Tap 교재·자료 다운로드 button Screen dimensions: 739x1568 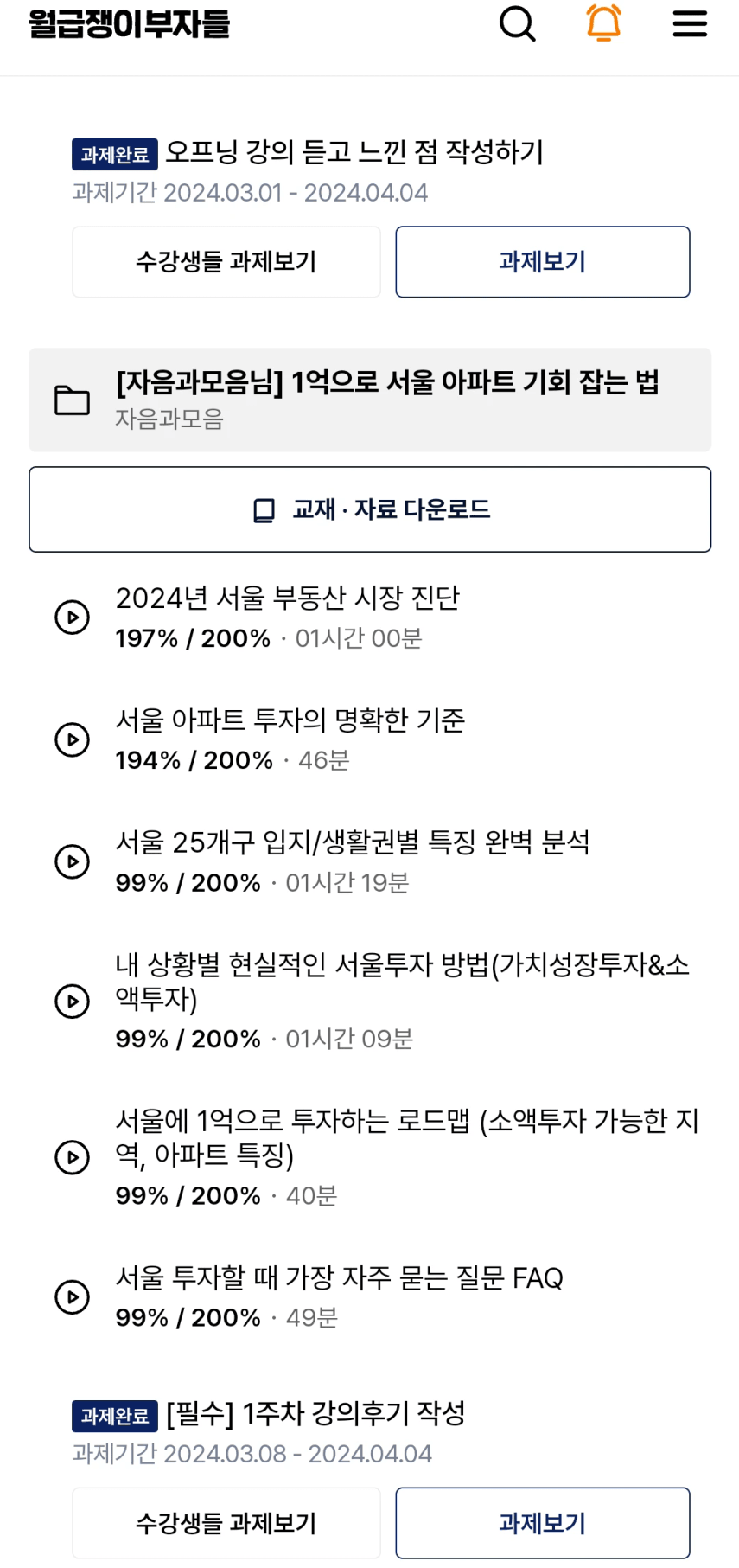(370, 509)
